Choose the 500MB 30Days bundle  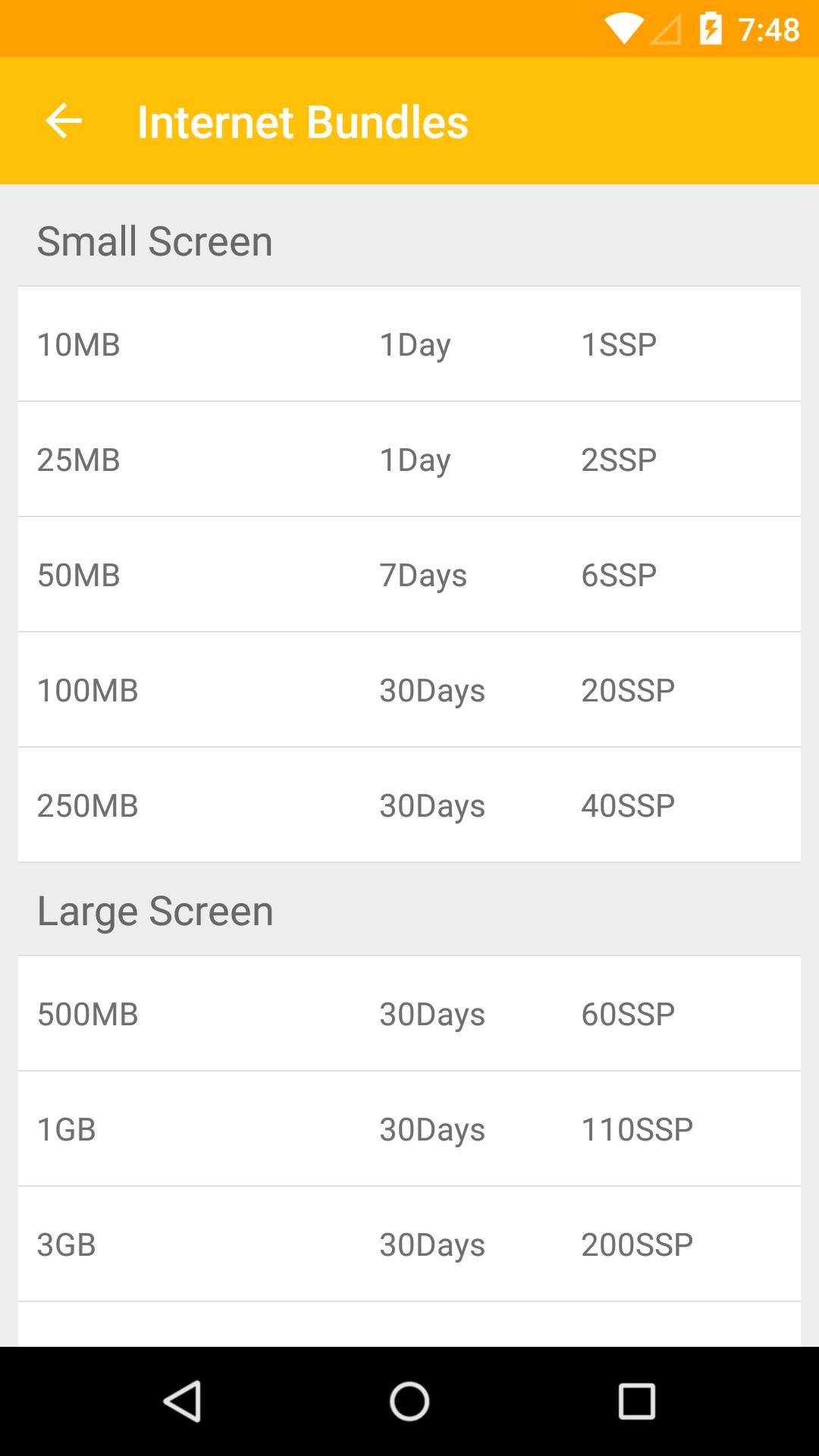pos(409,1014)
